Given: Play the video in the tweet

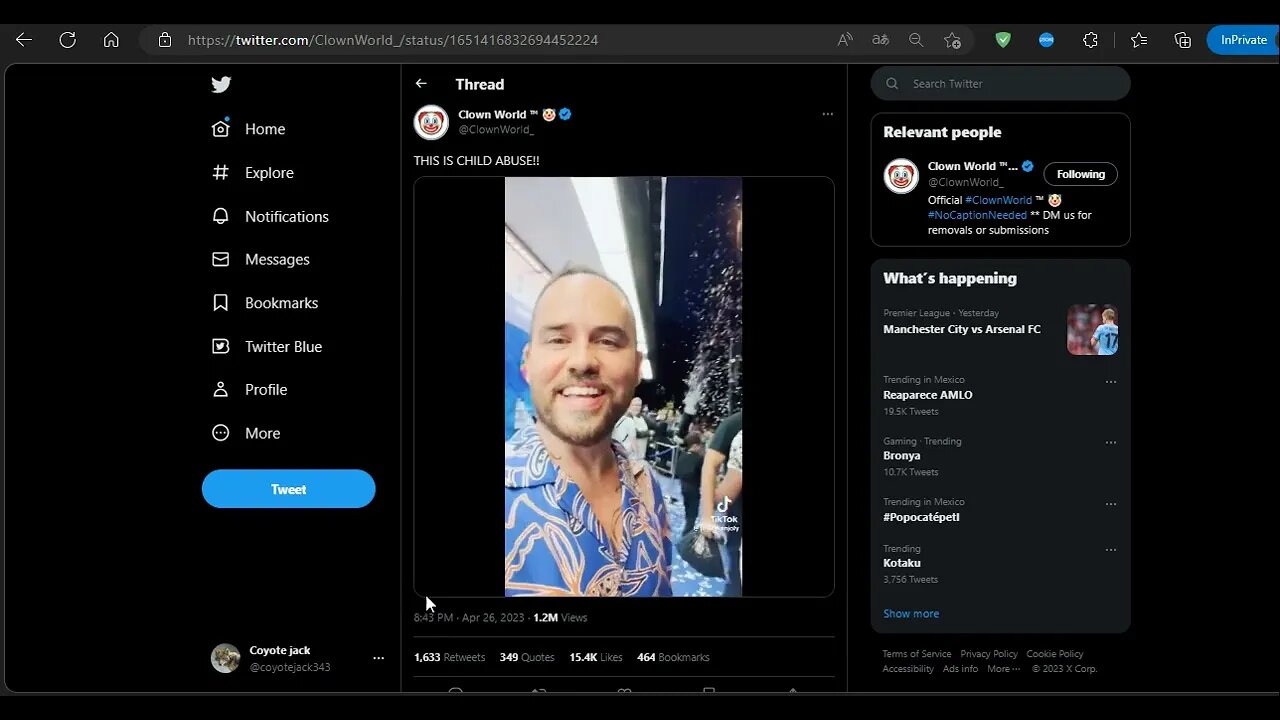Looking at the screenshot, I should (623, 387).
